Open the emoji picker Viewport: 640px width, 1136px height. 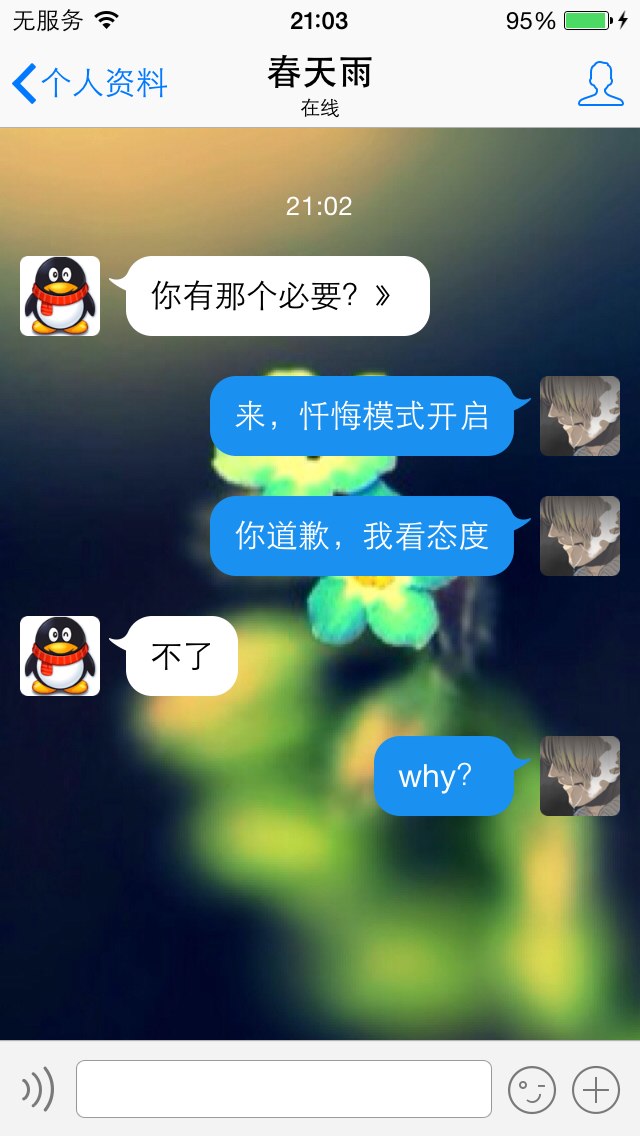pos(531,1089)
